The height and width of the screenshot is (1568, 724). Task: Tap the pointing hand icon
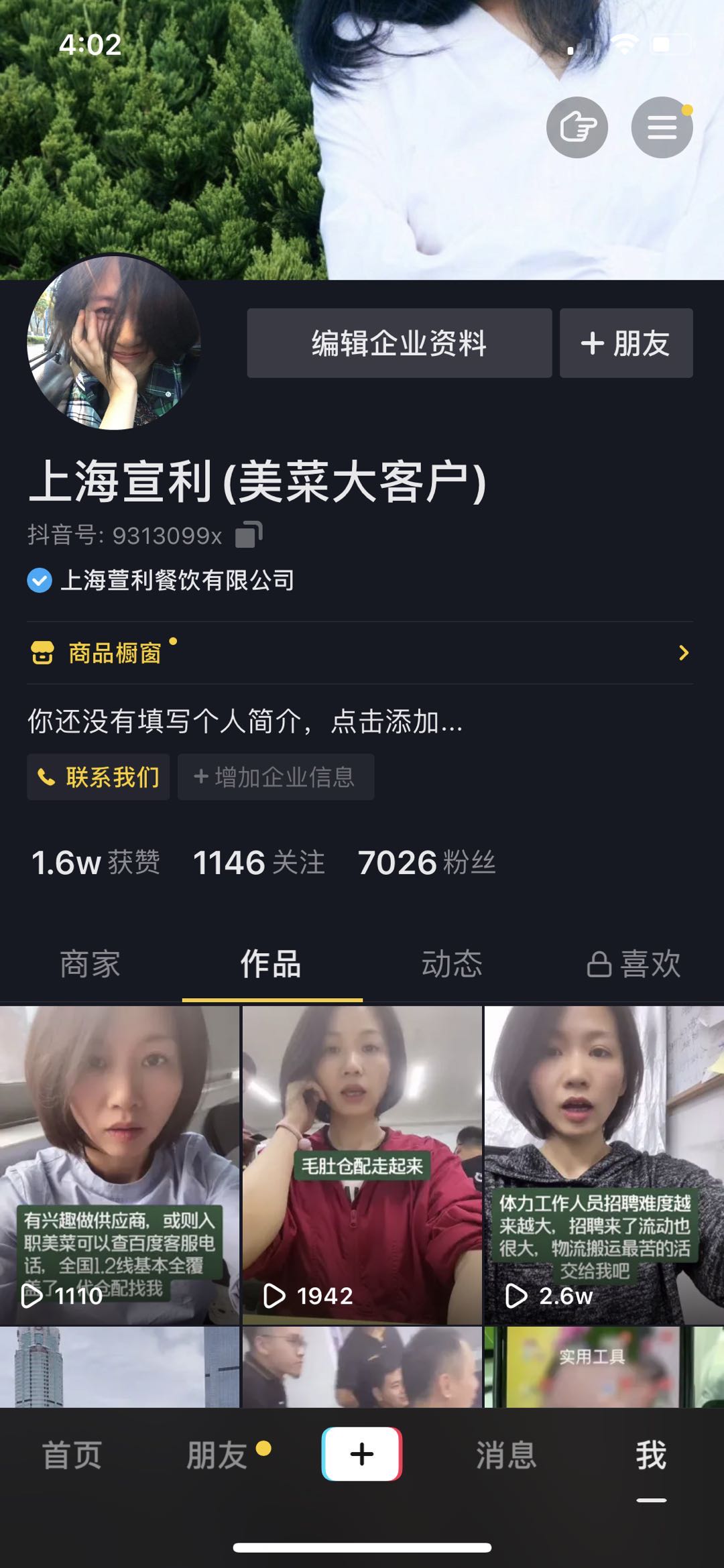577,127
